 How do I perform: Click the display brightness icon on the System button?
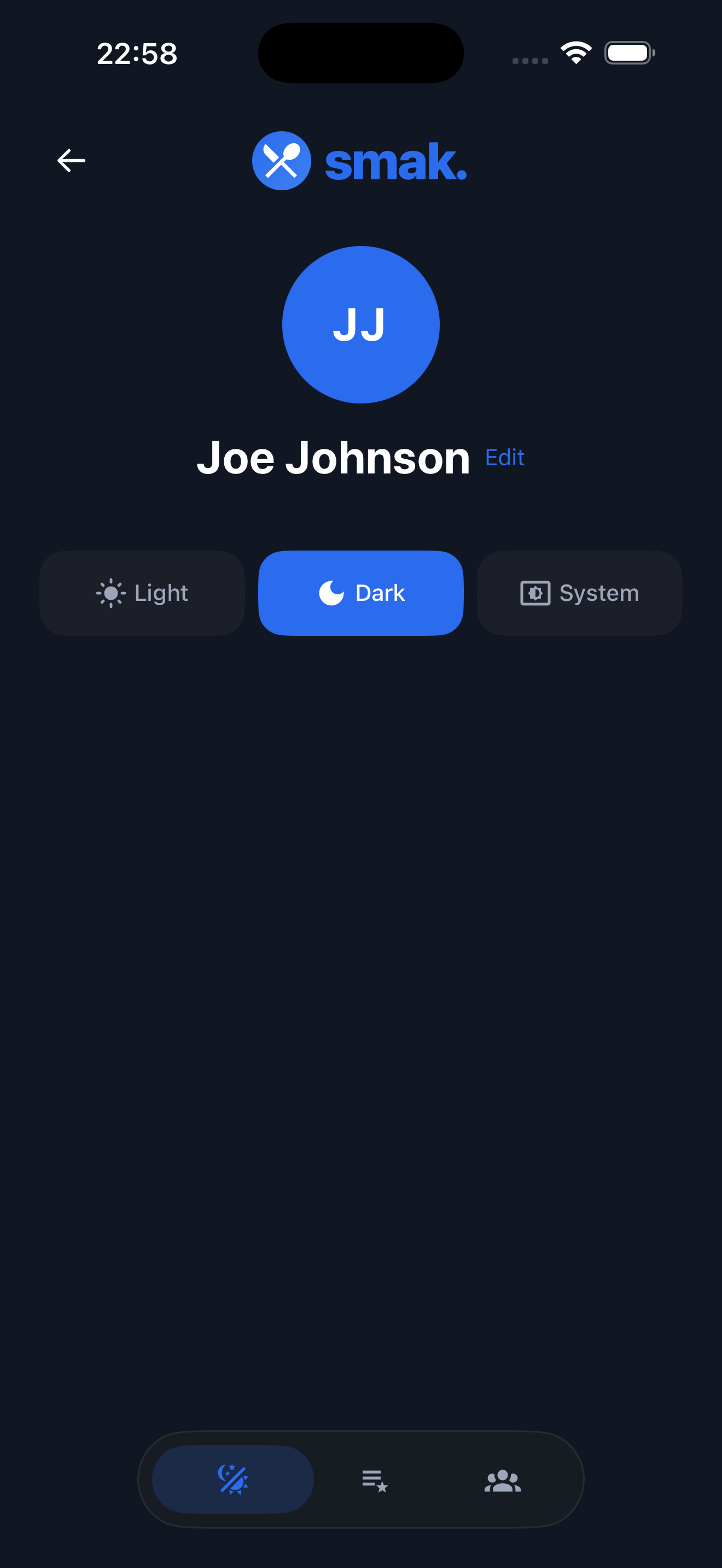click(534, 592)
